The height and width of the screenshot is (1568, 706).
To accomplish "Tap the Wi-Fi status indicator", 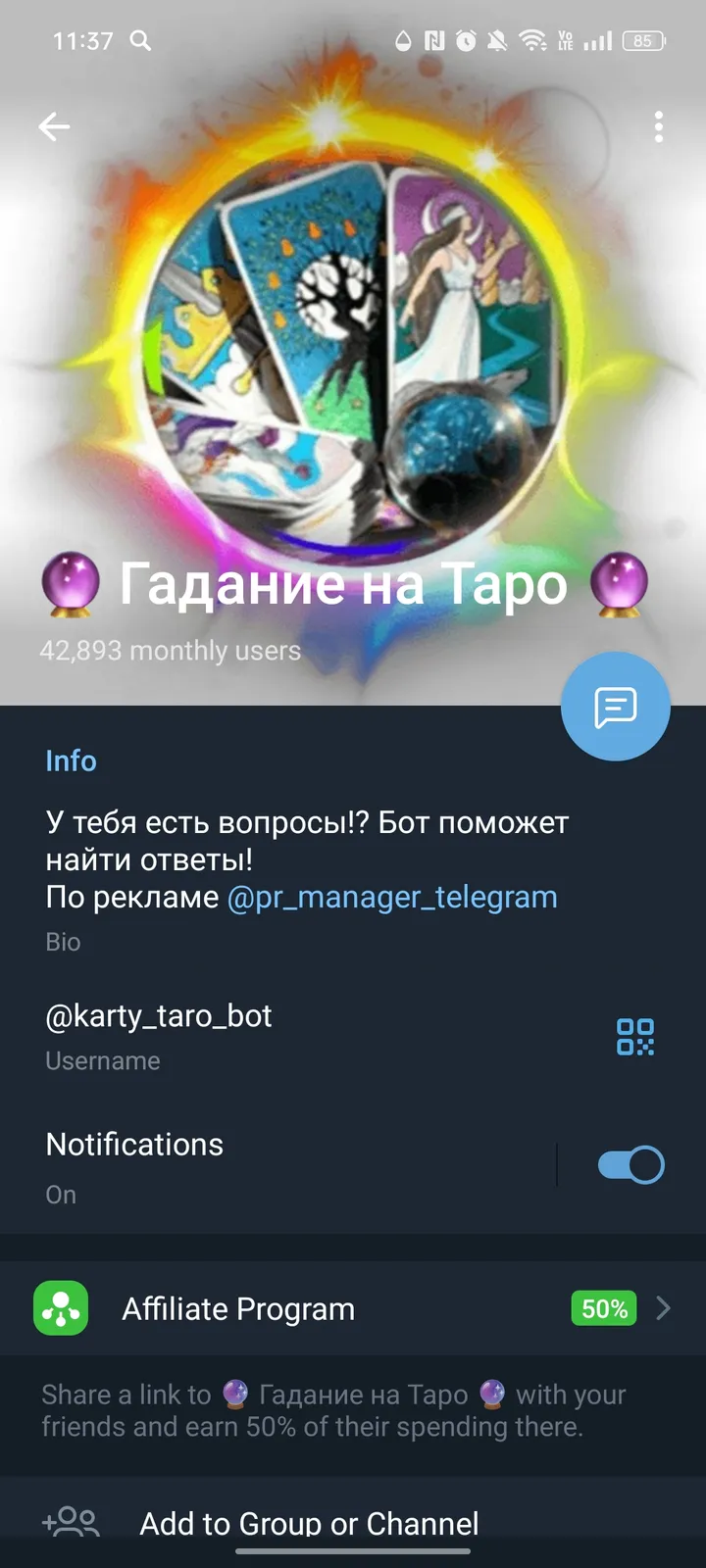I will (530, 40).
